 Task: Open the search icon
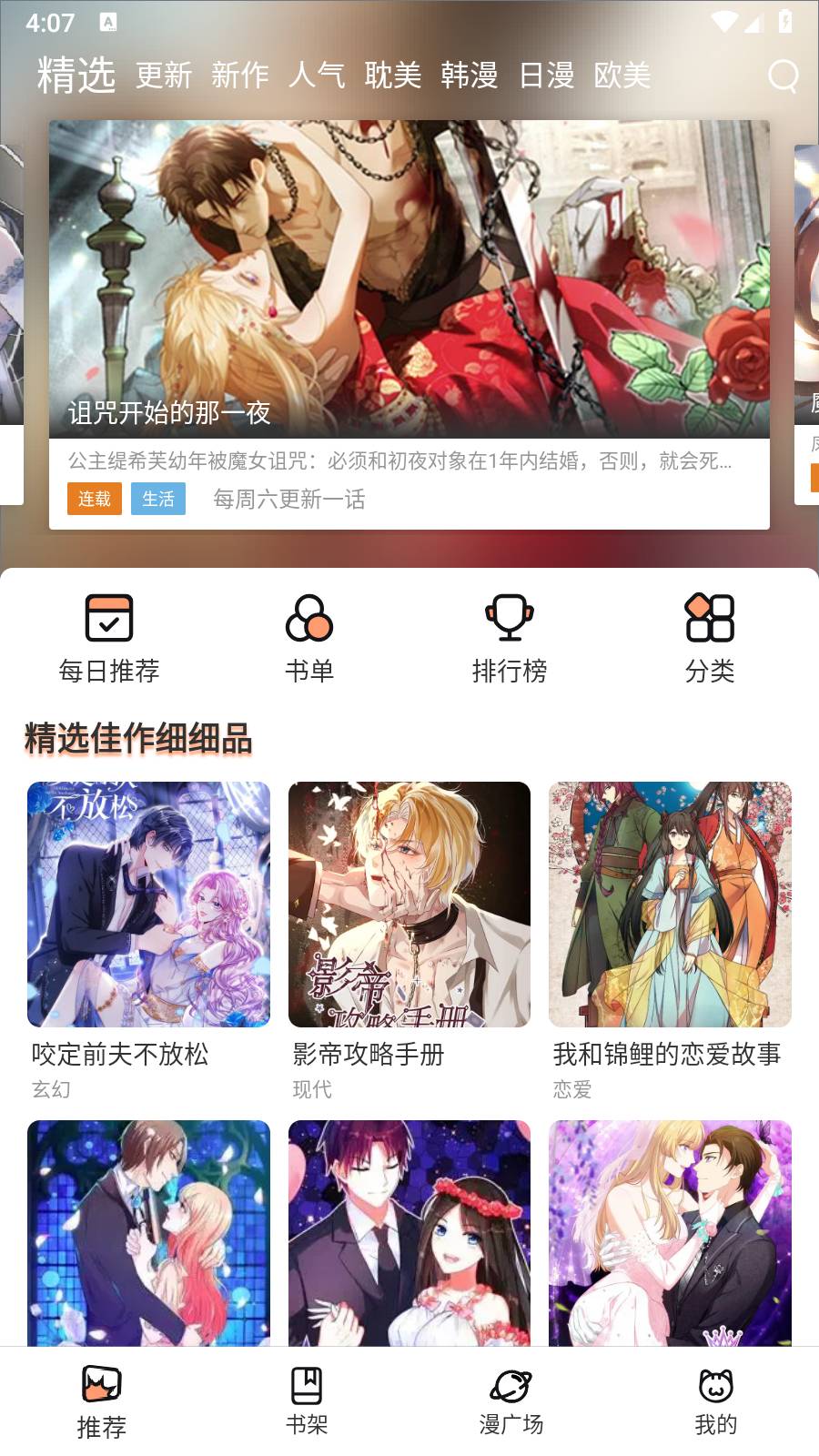(783, 76)
